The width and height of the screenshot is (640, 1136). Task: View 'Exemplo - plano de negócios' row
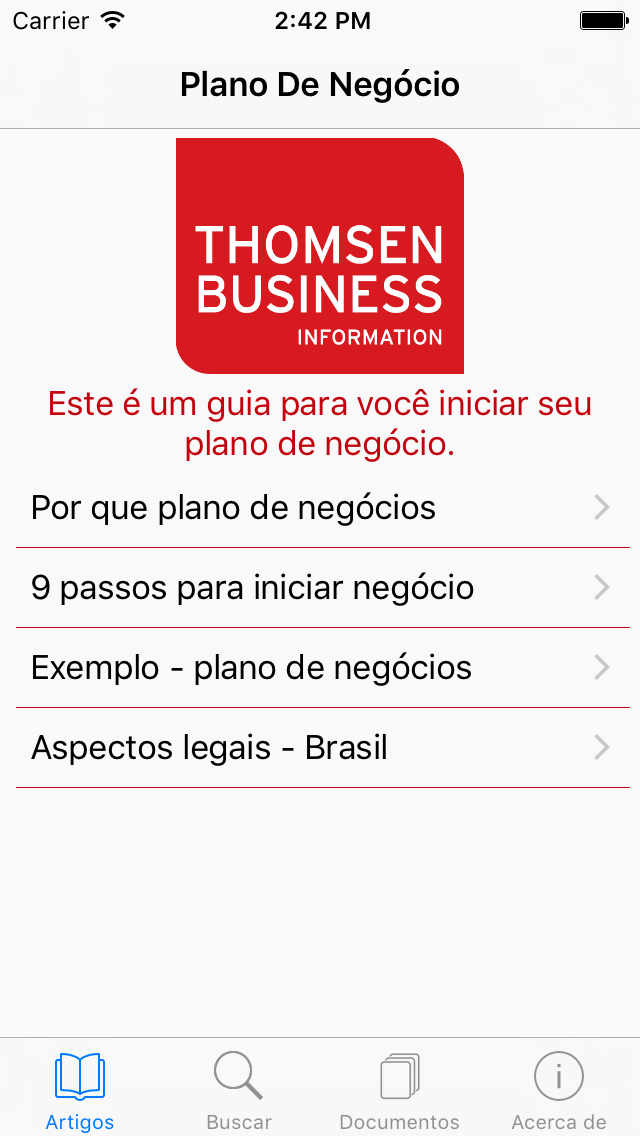click(320, 668)
